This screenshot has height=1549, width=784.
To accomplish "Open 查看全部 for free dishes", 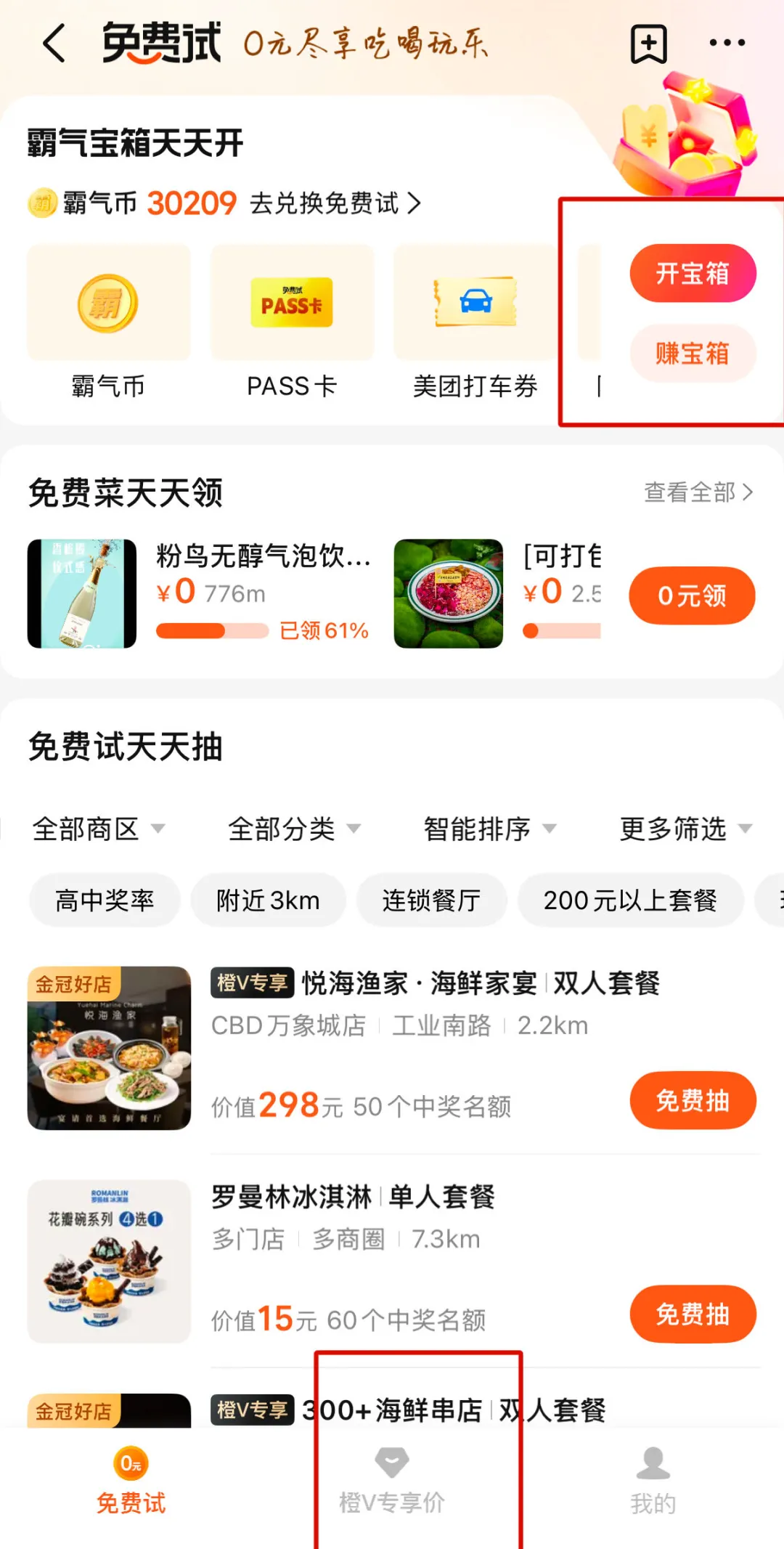I will pyautogui.click(x=699, y=492).
